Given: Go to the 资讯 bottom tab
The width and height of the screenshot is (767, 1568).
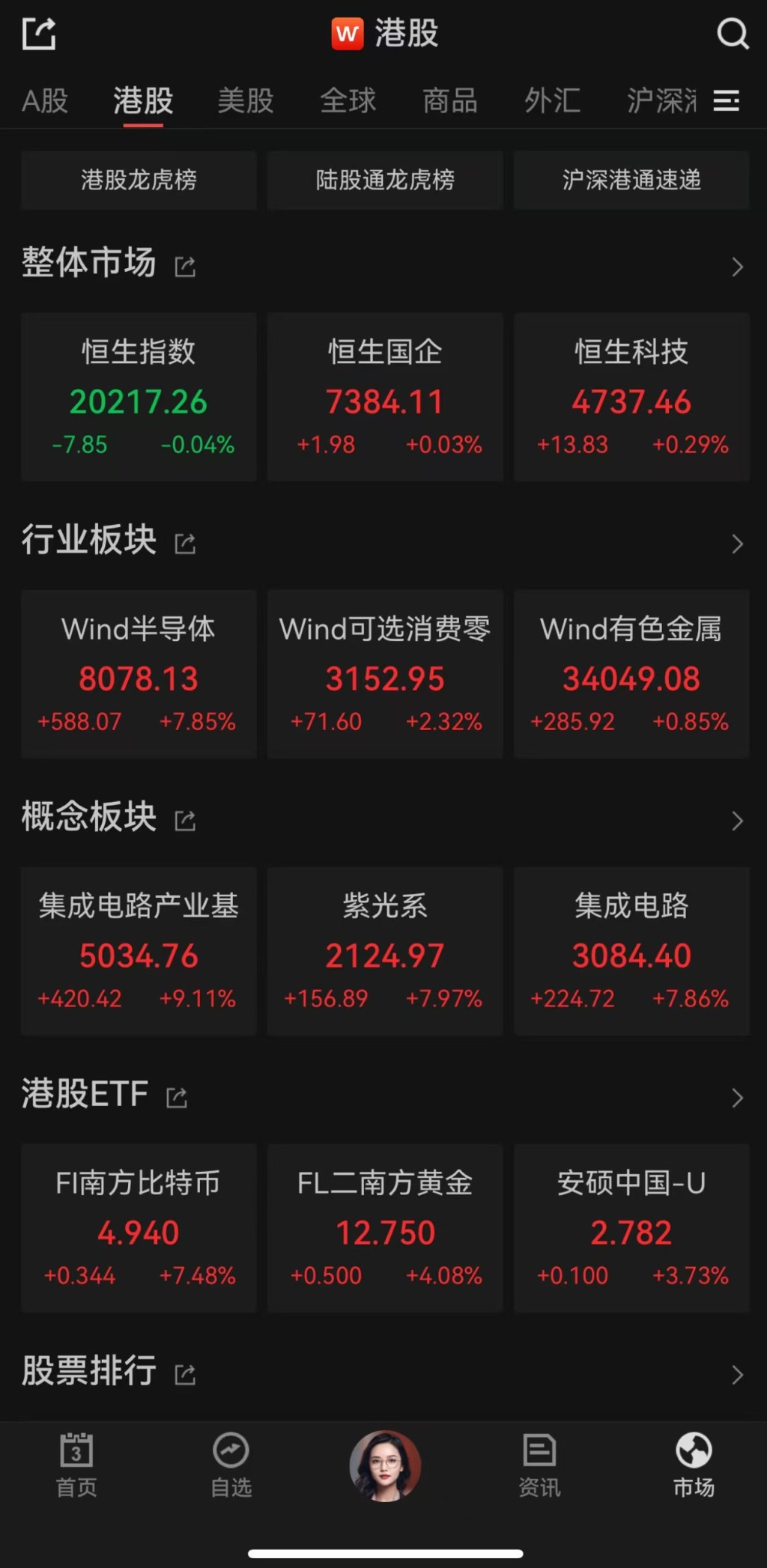Looking at the screenshot, I should 539,1465.
